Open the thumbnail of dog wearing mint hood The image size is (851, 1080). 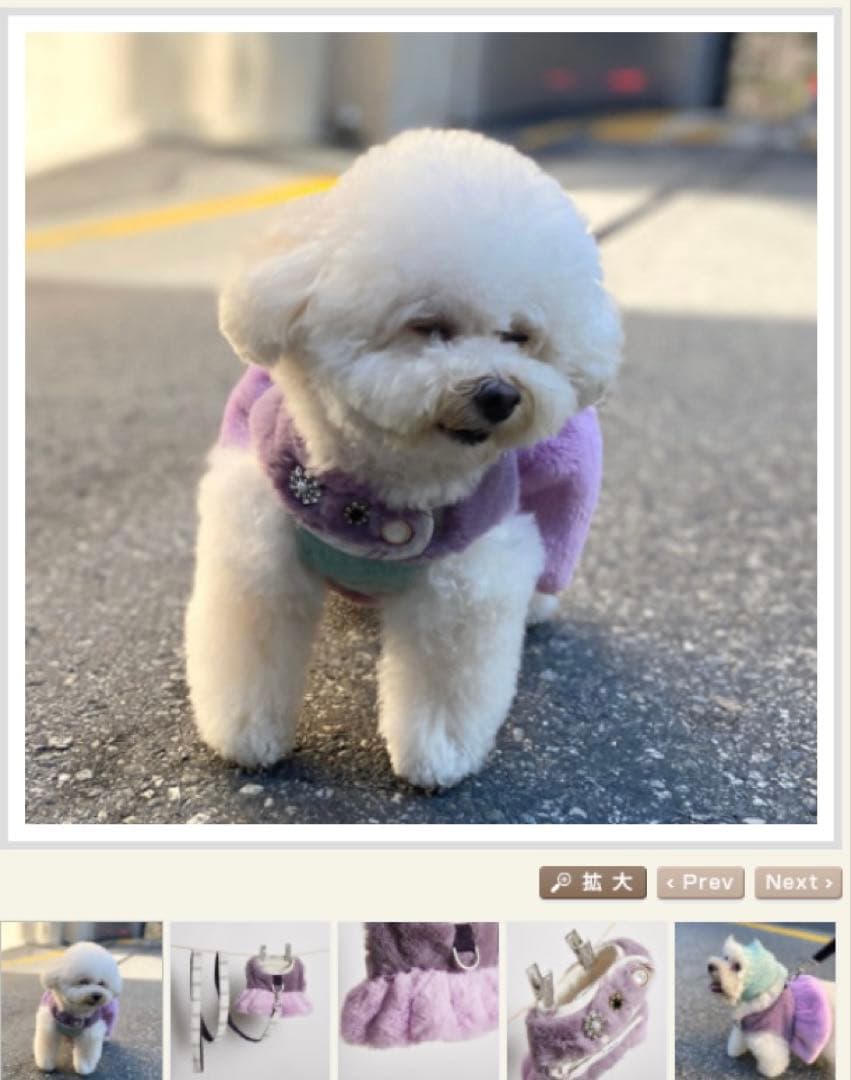pos(755,999)
